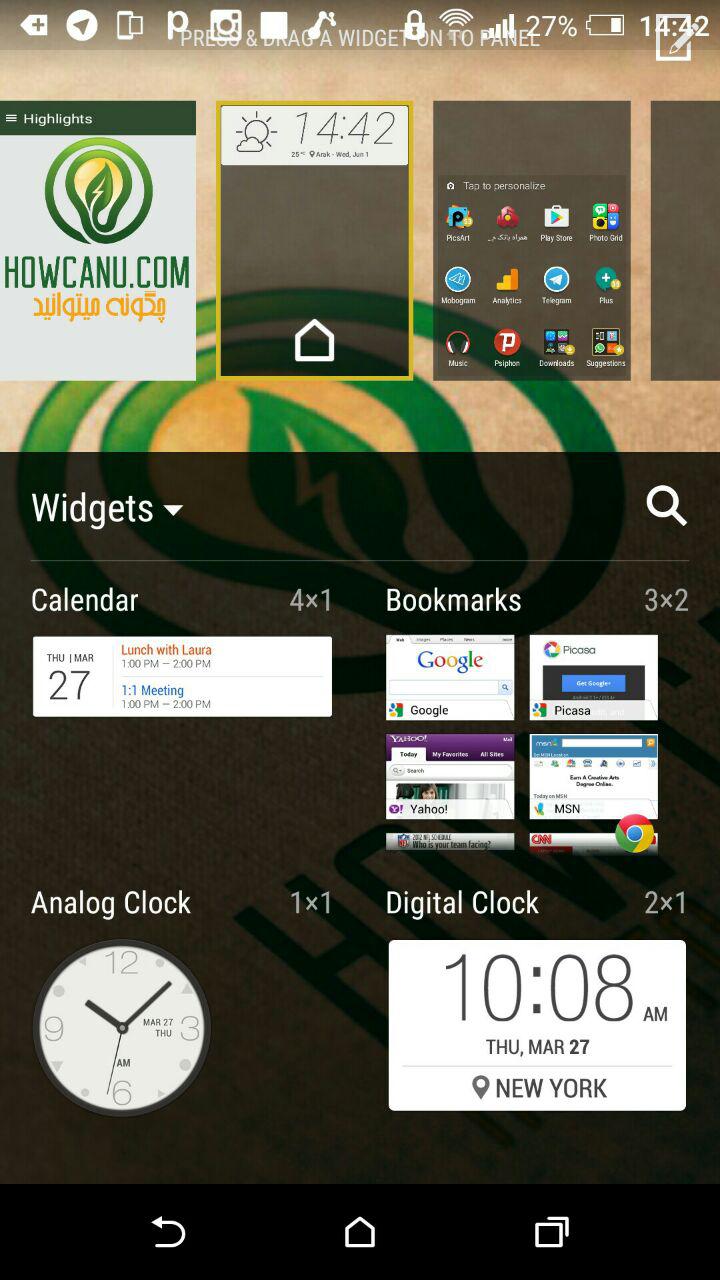Image resolution: width=720 pixels, height=1280 pixels.
Task: Select the home panel with weather clock
Action: tap(314, 240)
